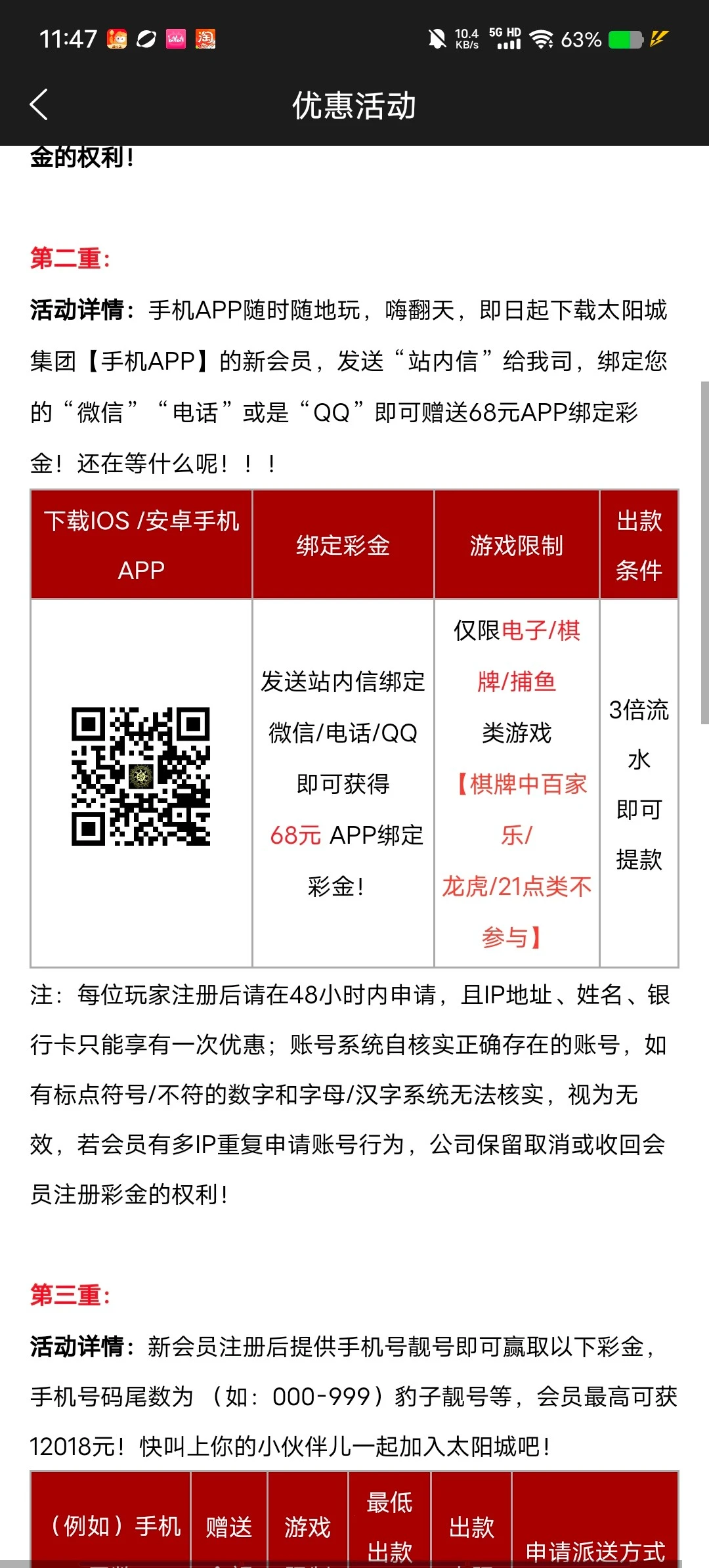
Task: Go back from the 优惠活动 page
Action: pos(39,105)
